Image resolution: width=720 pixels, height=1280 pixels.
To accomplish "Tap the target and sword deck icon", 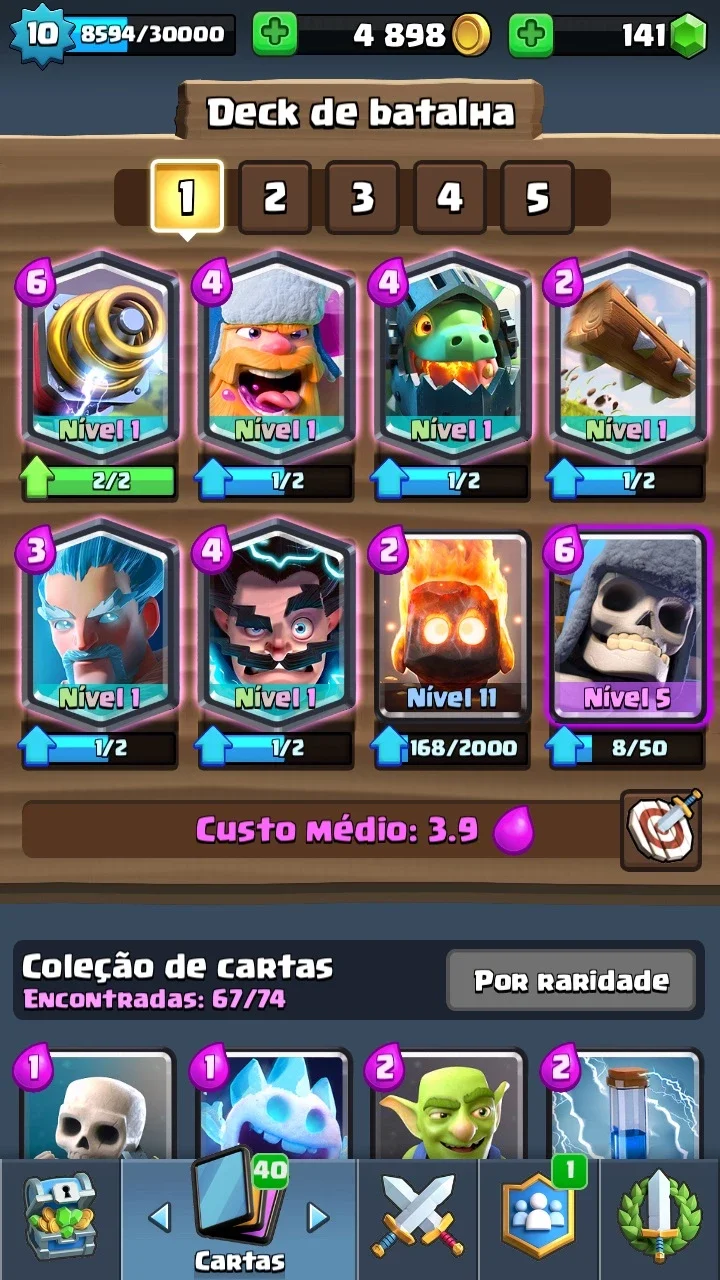I will click(x=659, y=830).
